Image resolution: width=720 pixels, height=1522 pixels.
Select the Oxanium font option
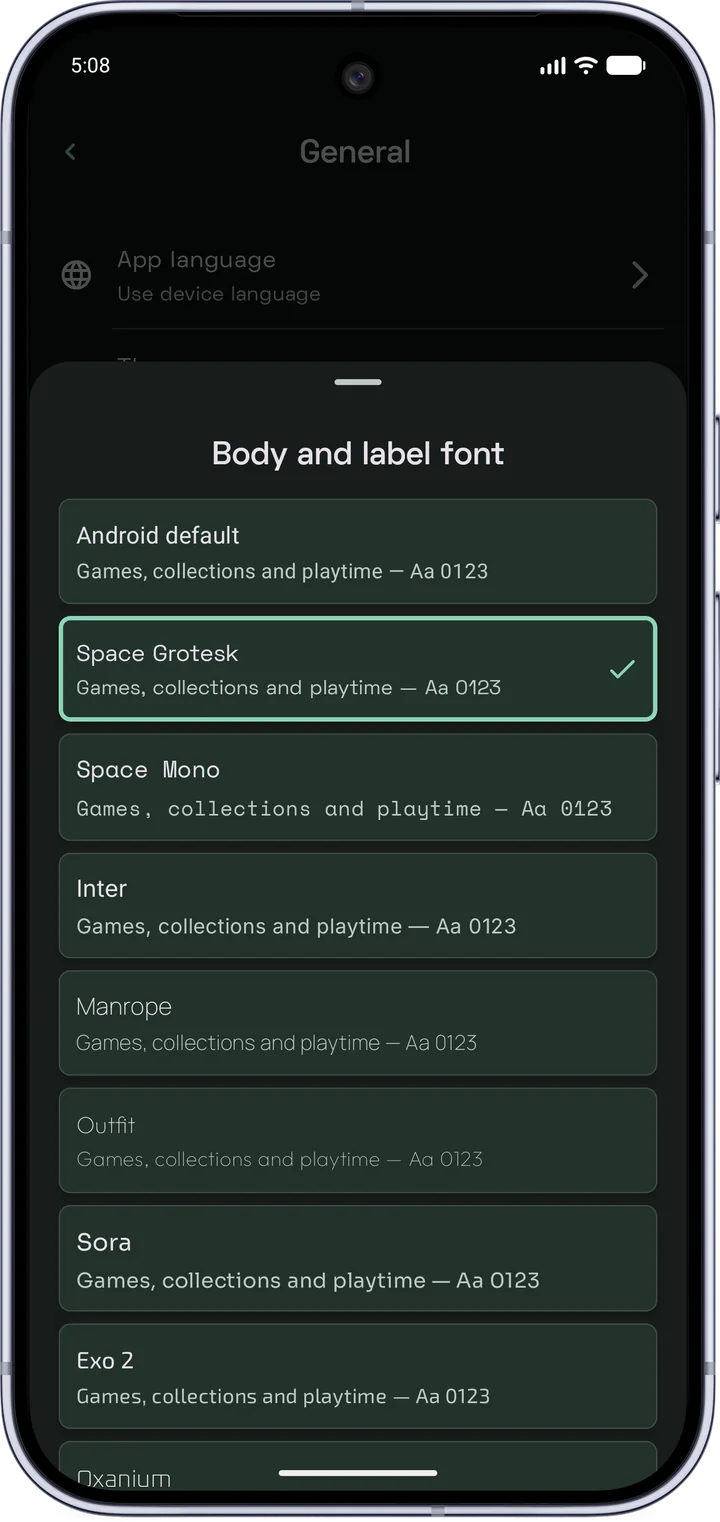358,1468
